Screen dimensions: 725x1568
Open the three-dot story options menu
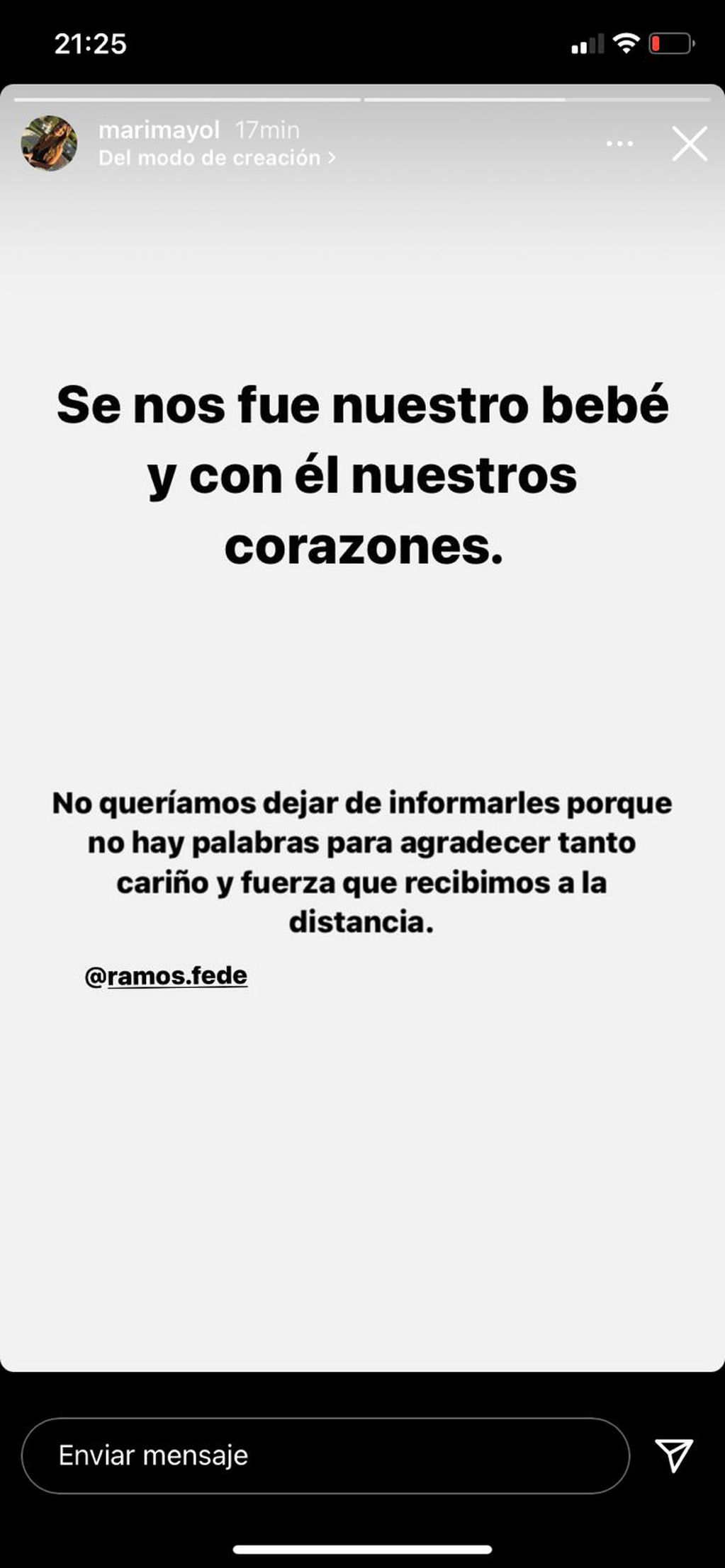(x=619, y=144)
